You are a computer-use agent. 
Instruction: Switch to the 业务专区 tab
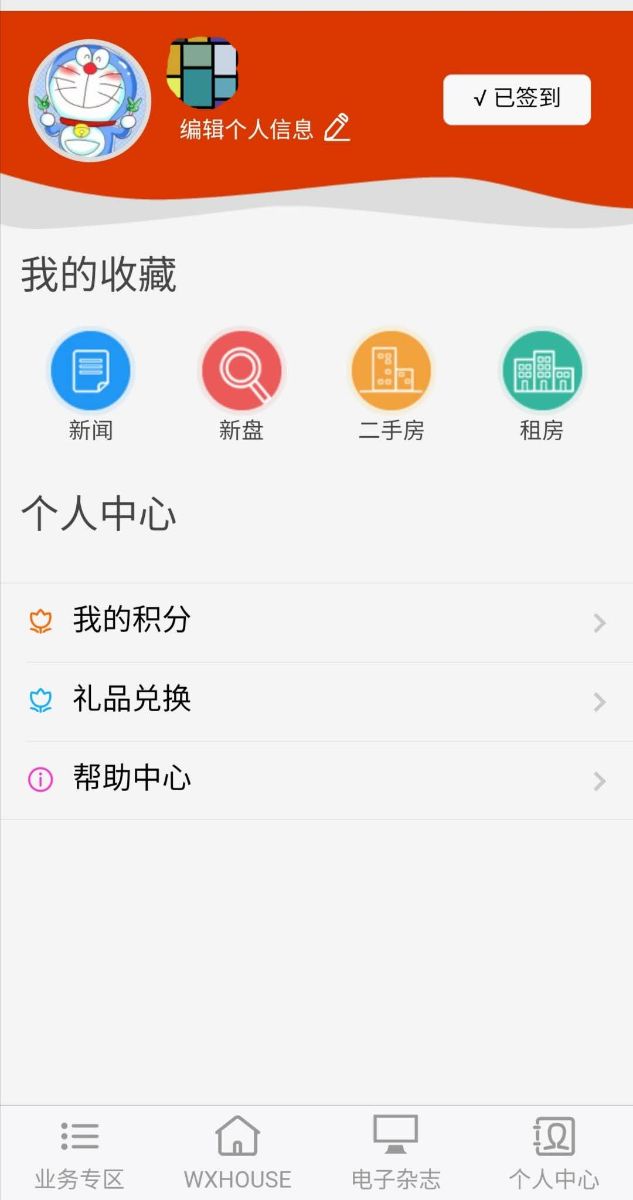[x=79, y=1153]
